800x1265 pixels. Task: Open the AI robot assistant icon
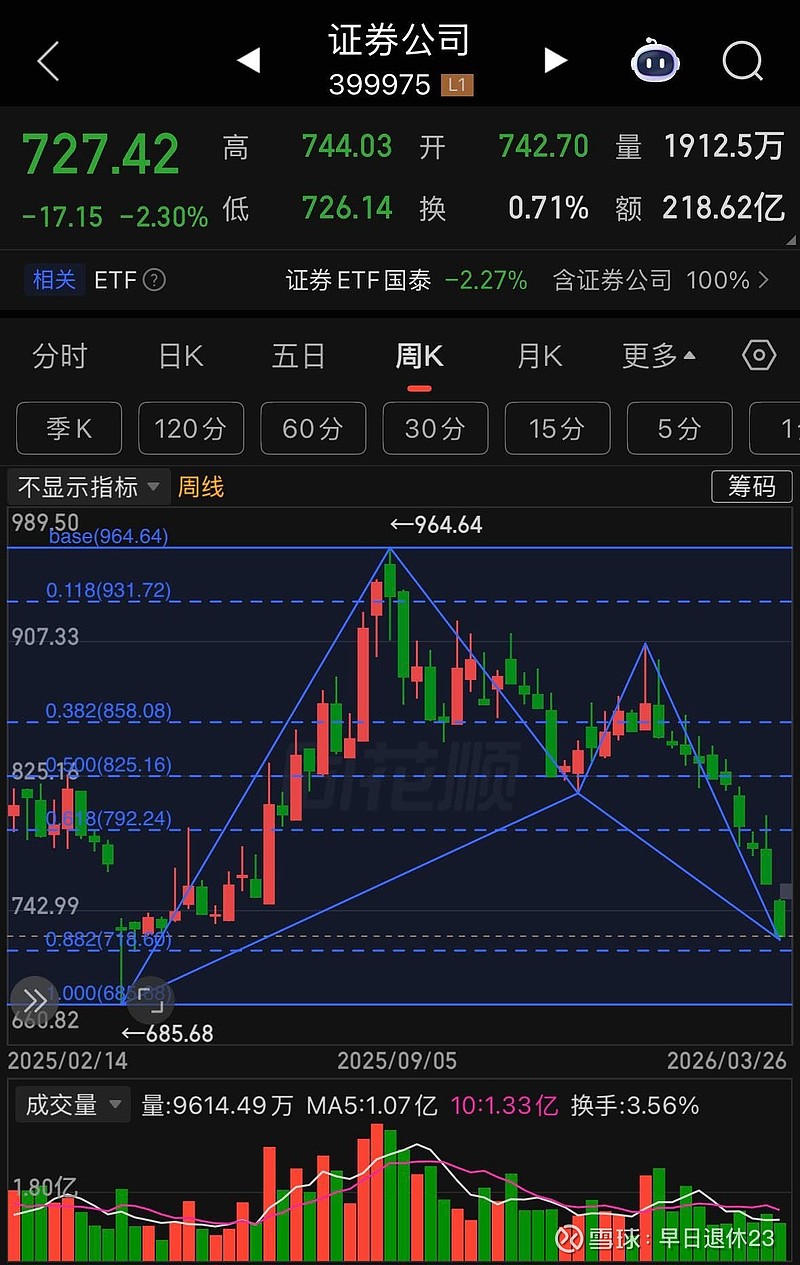pyautogui.click(x=655, y=60)
